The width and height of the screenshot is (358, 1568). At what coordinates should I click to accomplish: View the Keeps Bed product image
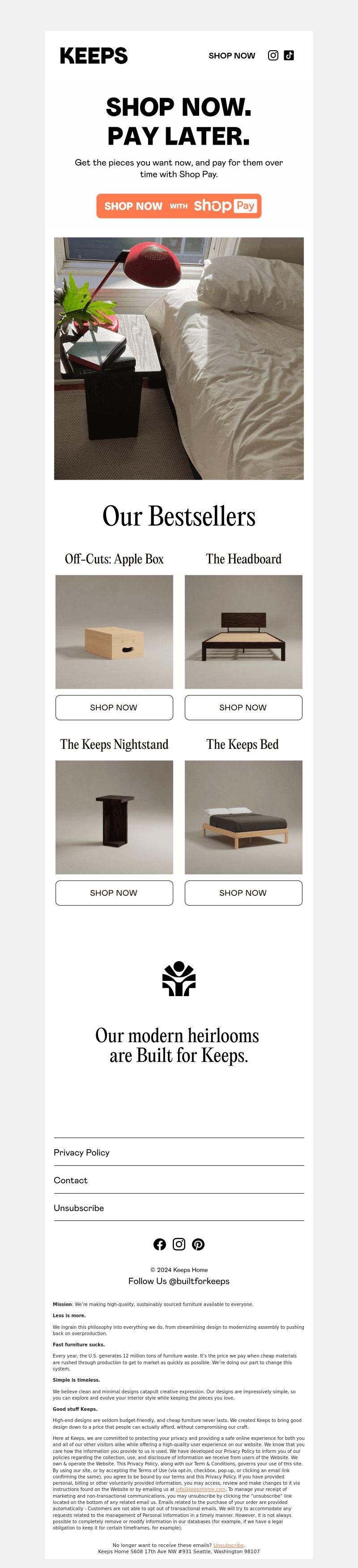click(x=243, y=817)
